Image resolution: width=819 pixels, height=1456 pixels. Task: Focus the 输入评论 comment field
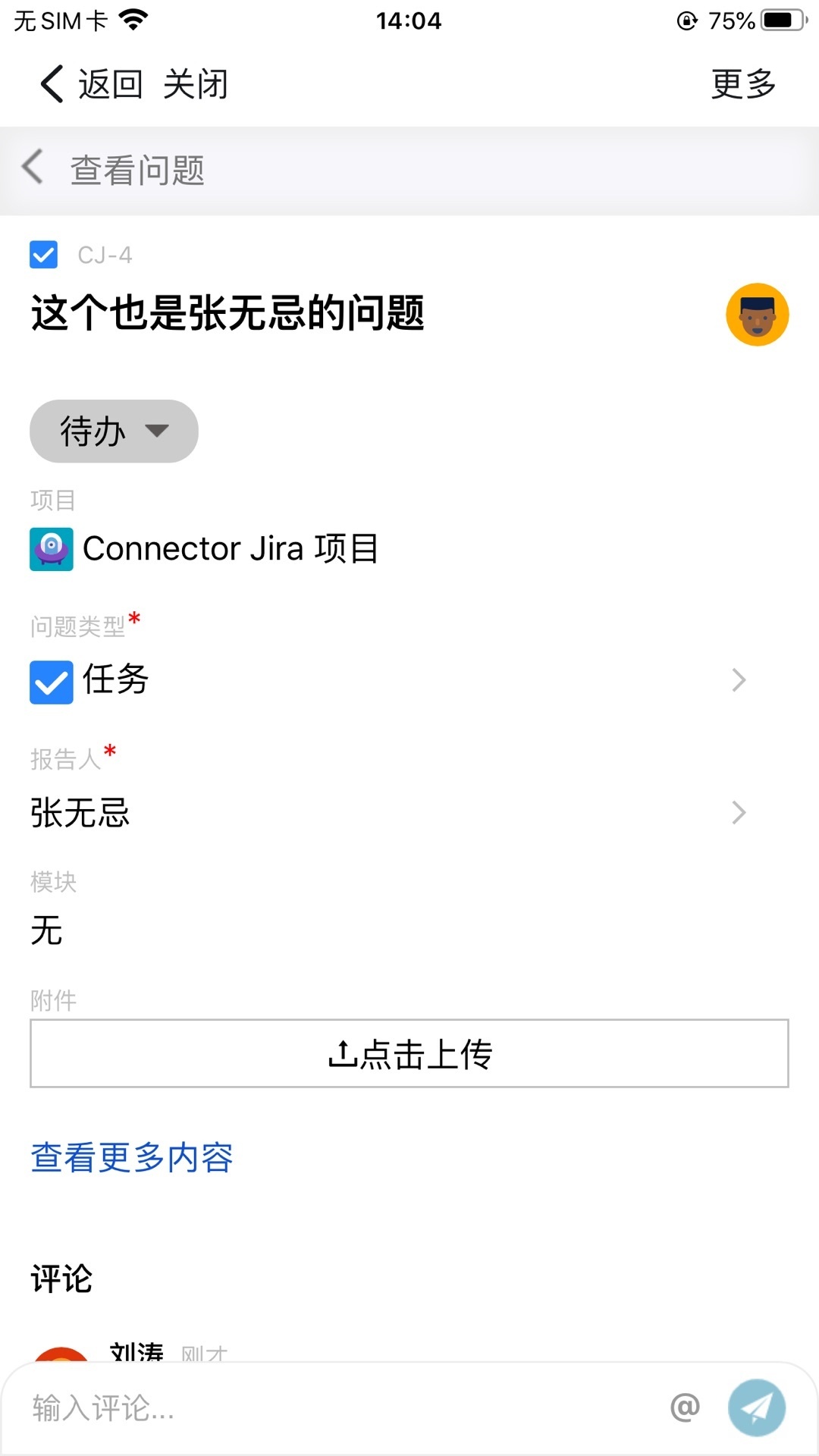pyautogui.click(x=334, y=1407)
